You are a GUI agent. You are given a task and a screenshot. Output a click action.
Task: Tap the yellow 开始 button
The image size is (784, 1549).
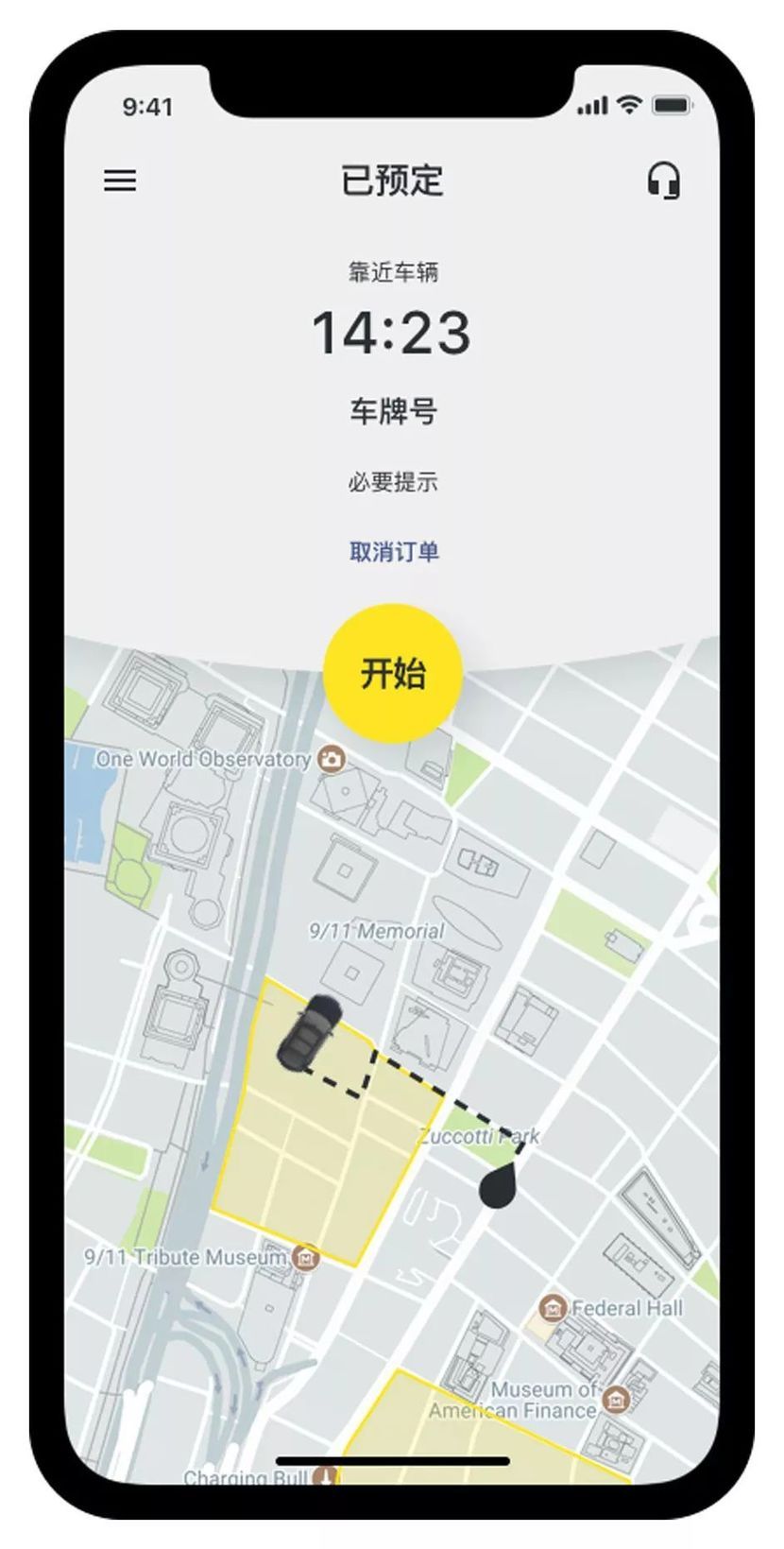click(392, 673)
